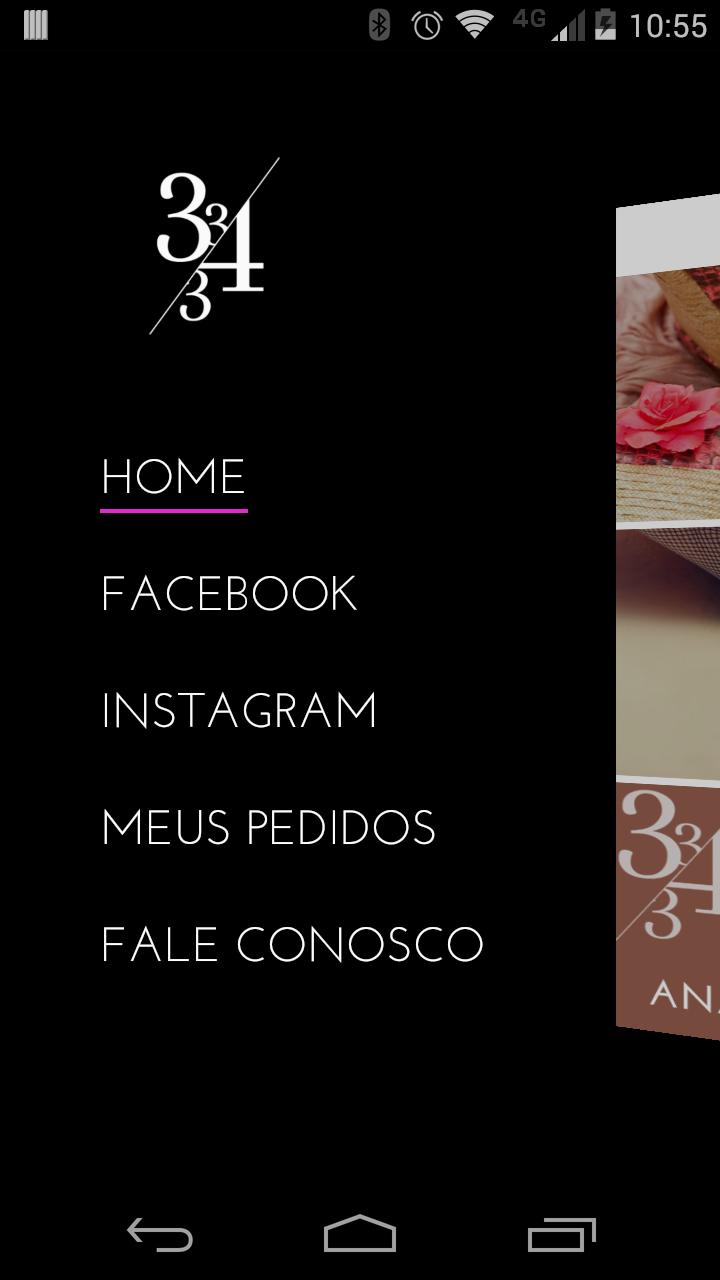
Task: Tap the system home button
Action: 360,1235
